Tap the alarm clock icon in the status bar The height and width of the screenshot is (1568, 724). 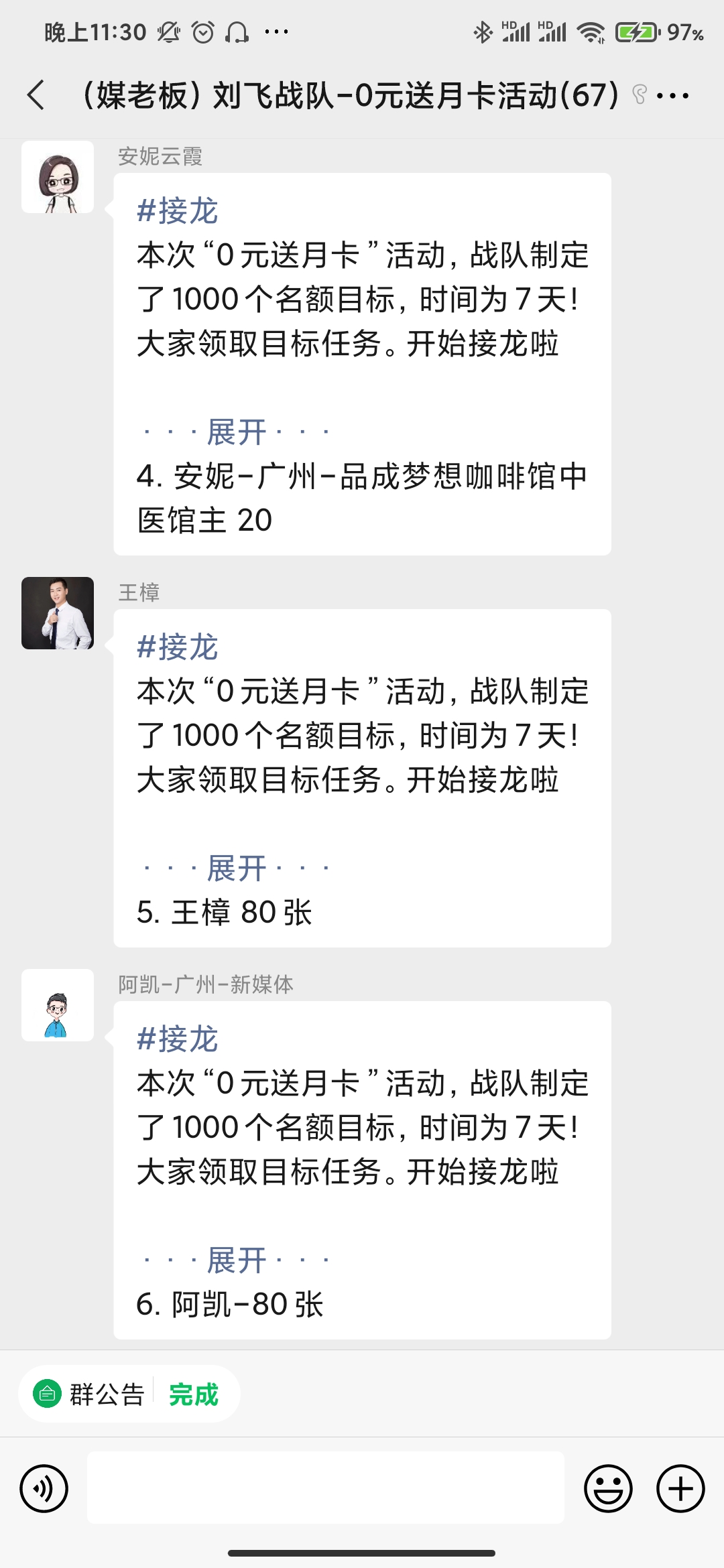202,31
